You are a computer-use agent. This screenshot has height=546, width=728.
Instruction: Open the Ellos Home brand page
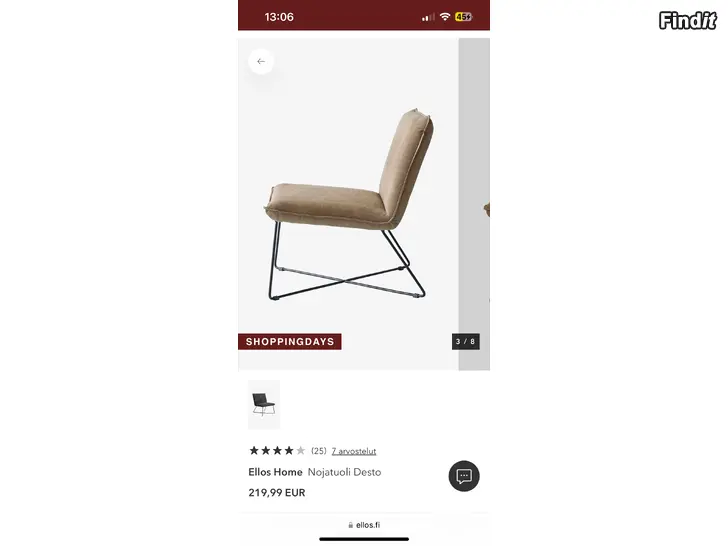[275, 472]
